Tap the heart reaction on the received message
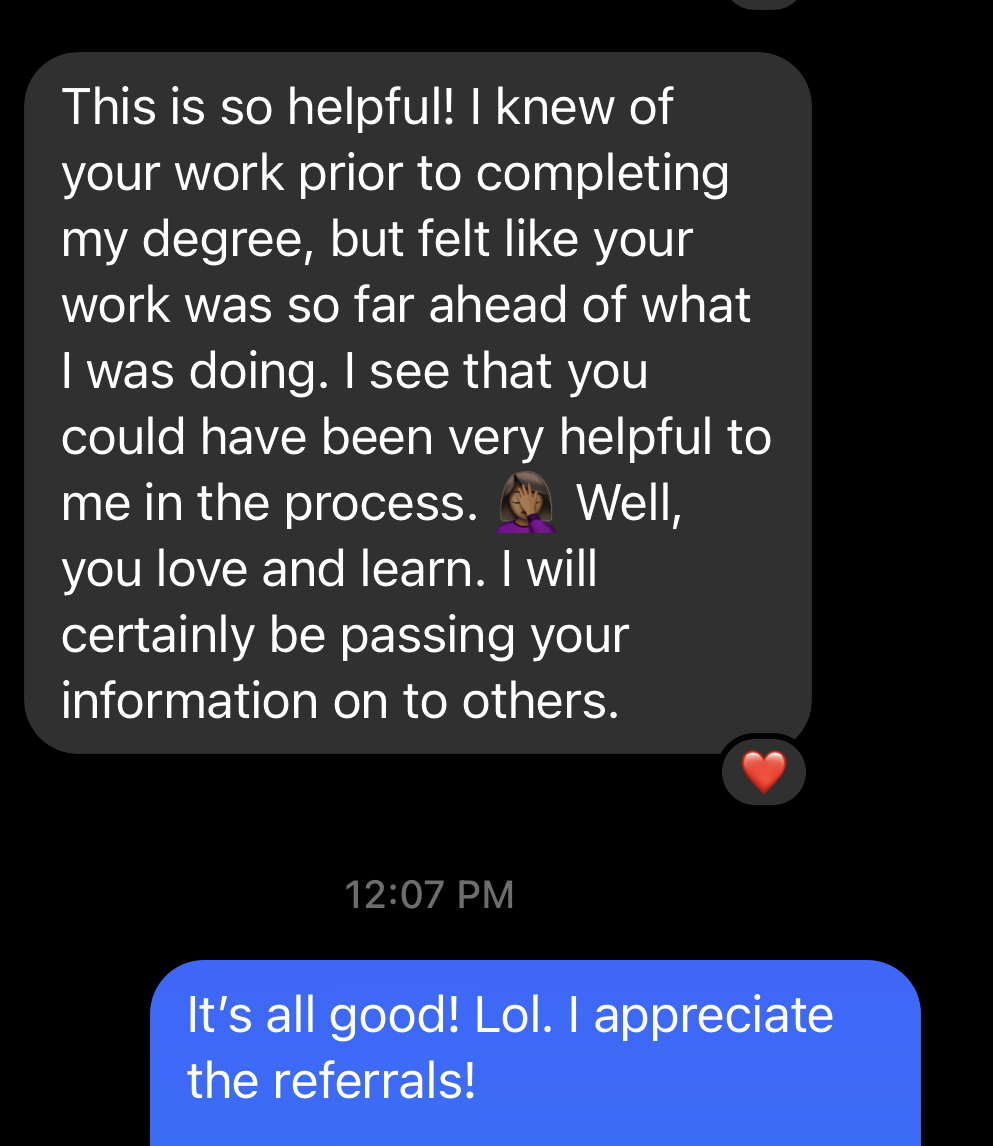 point(764,772)
